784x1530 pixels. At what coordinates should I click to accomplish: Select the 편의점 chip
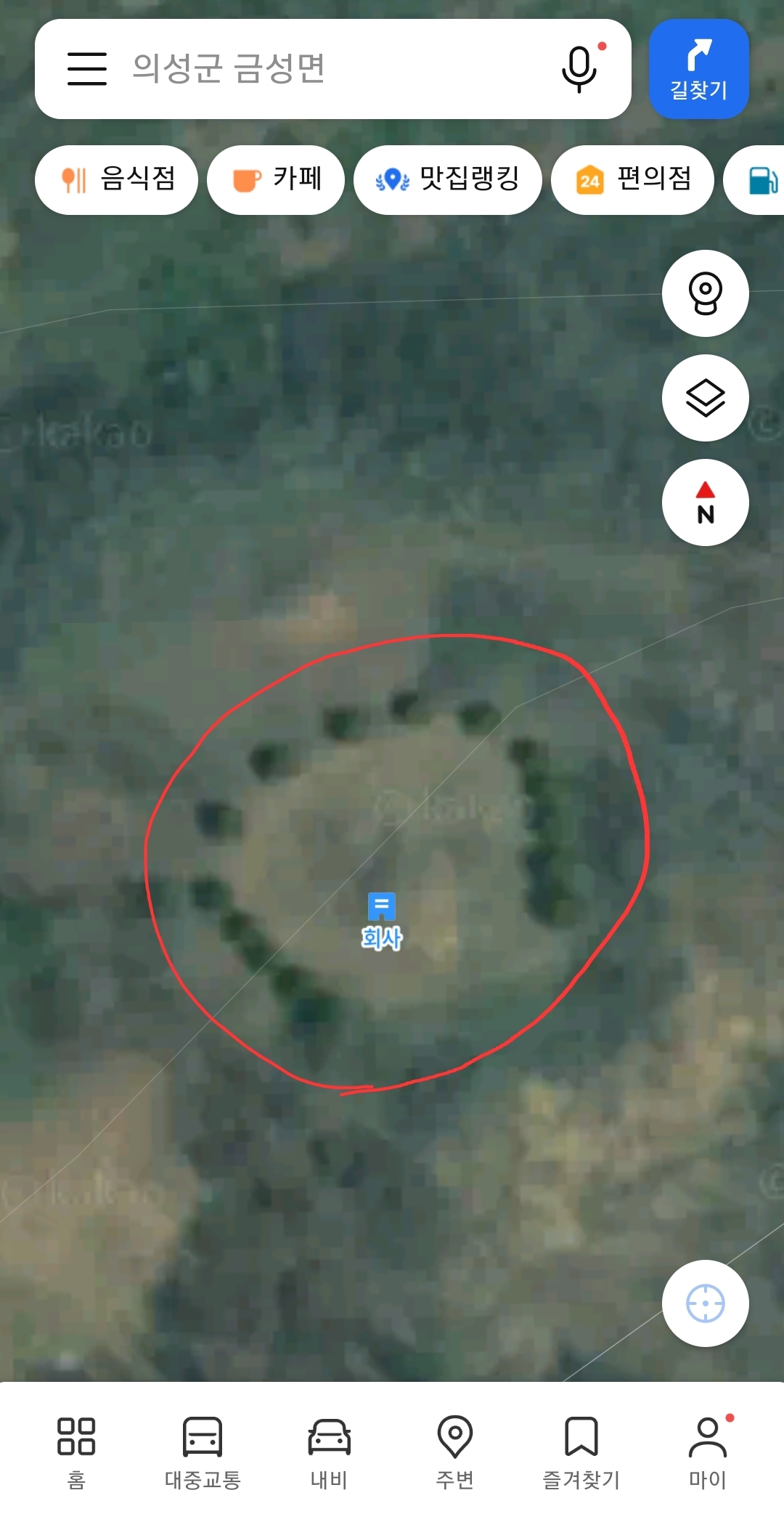click(632, 179)
